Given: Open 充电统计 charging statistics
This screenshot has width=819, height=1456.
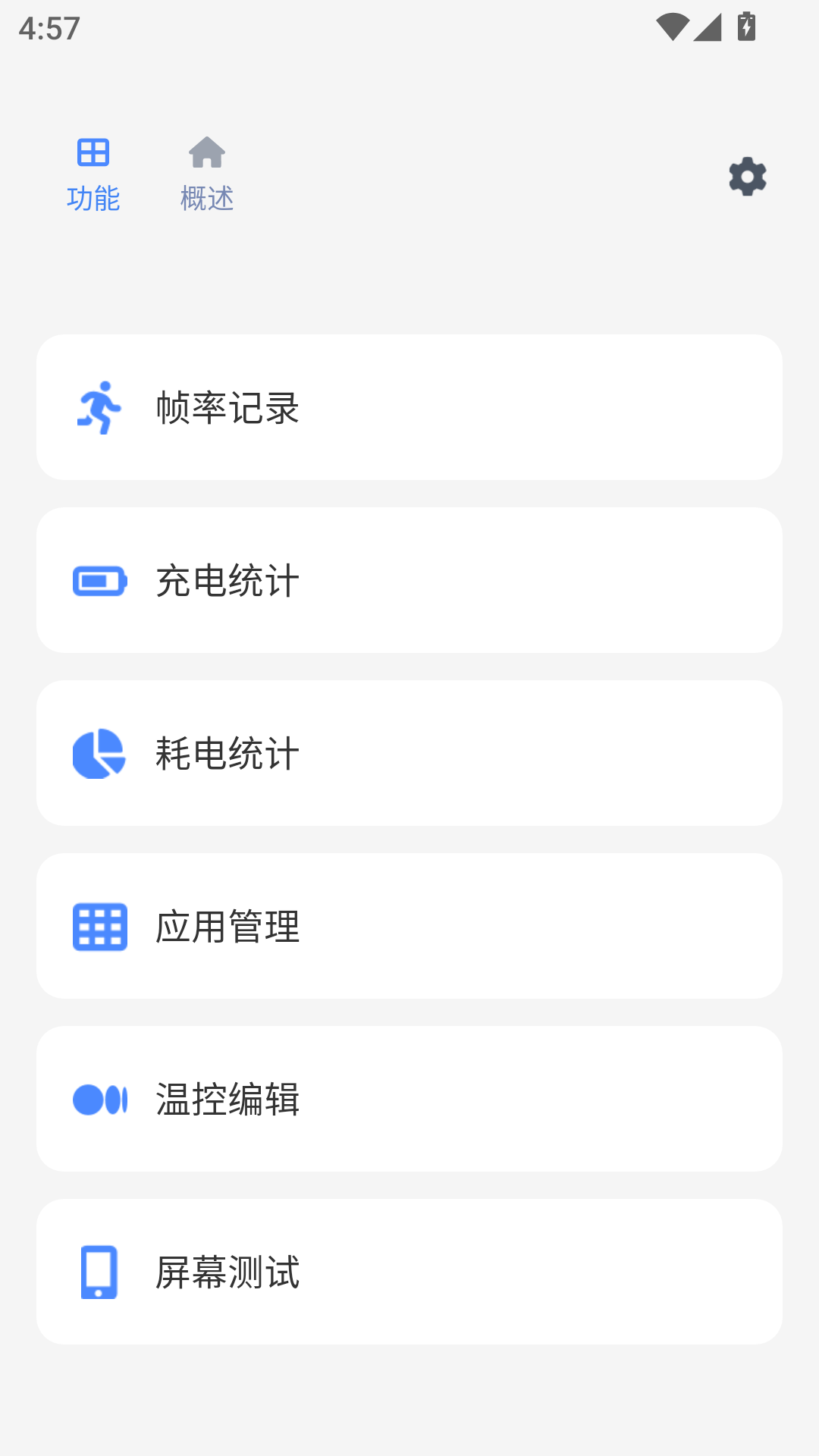Looking at the screenshot, I should [409, 580].
